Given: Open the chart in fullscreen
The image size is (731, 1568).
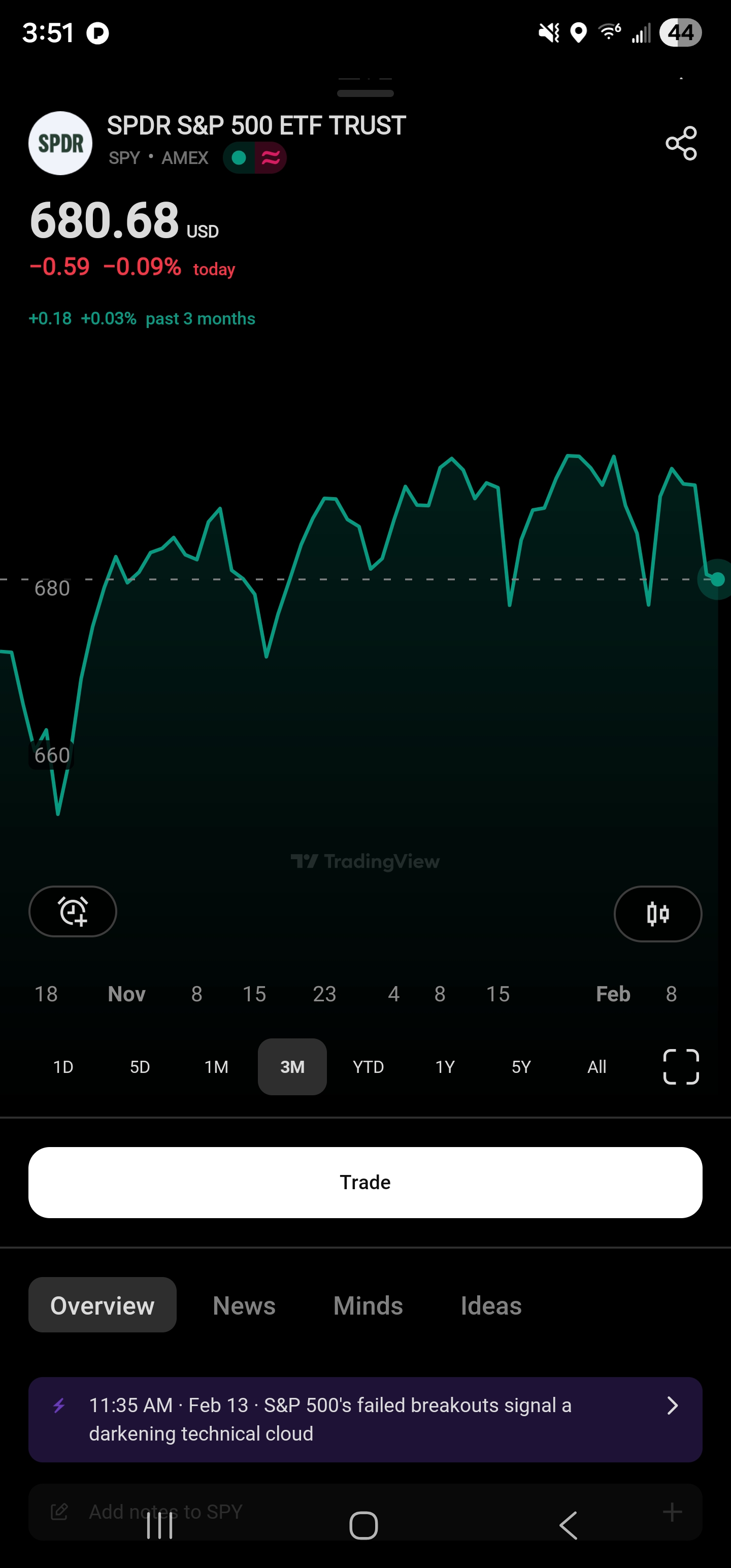Looking at the screenshot, I should pyautogui.click(x=681, y=1066).
